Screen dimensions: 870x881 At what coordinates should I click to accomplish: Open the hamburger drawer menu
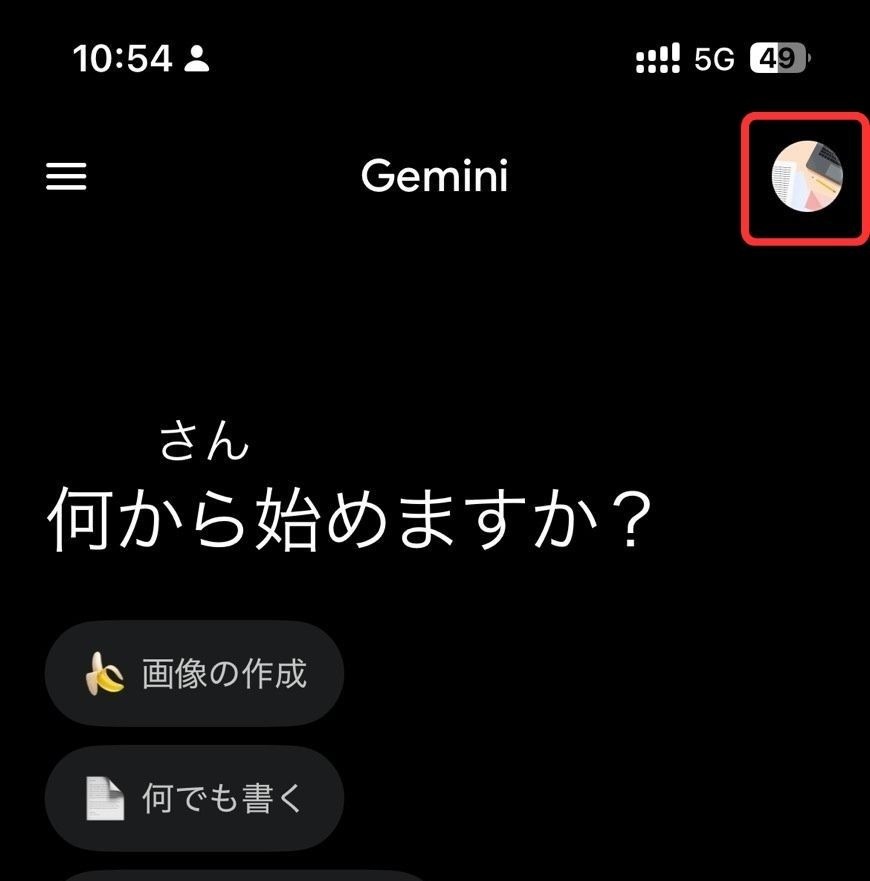click(x=66, y=177)
